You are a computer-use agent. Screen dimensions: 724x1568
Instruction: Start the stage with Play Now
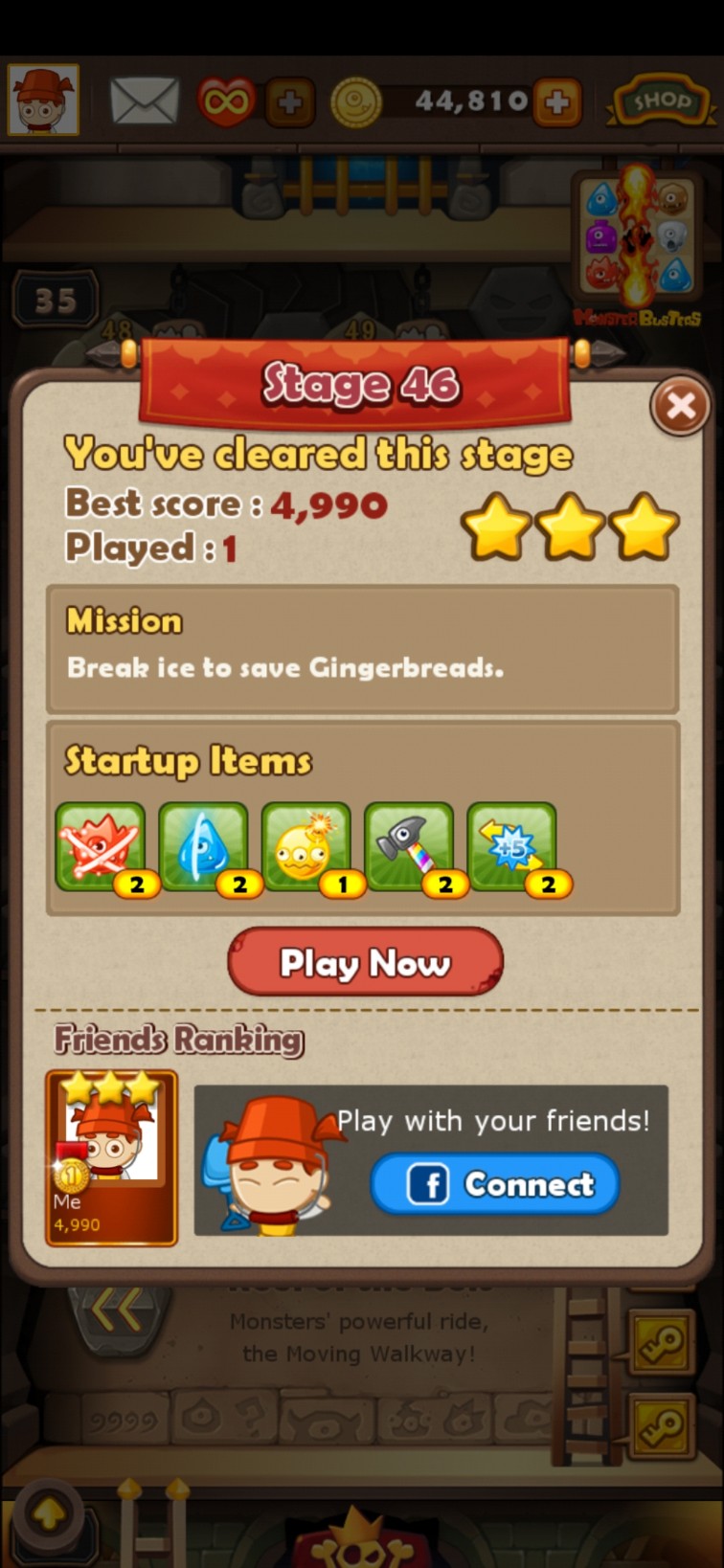365,962
